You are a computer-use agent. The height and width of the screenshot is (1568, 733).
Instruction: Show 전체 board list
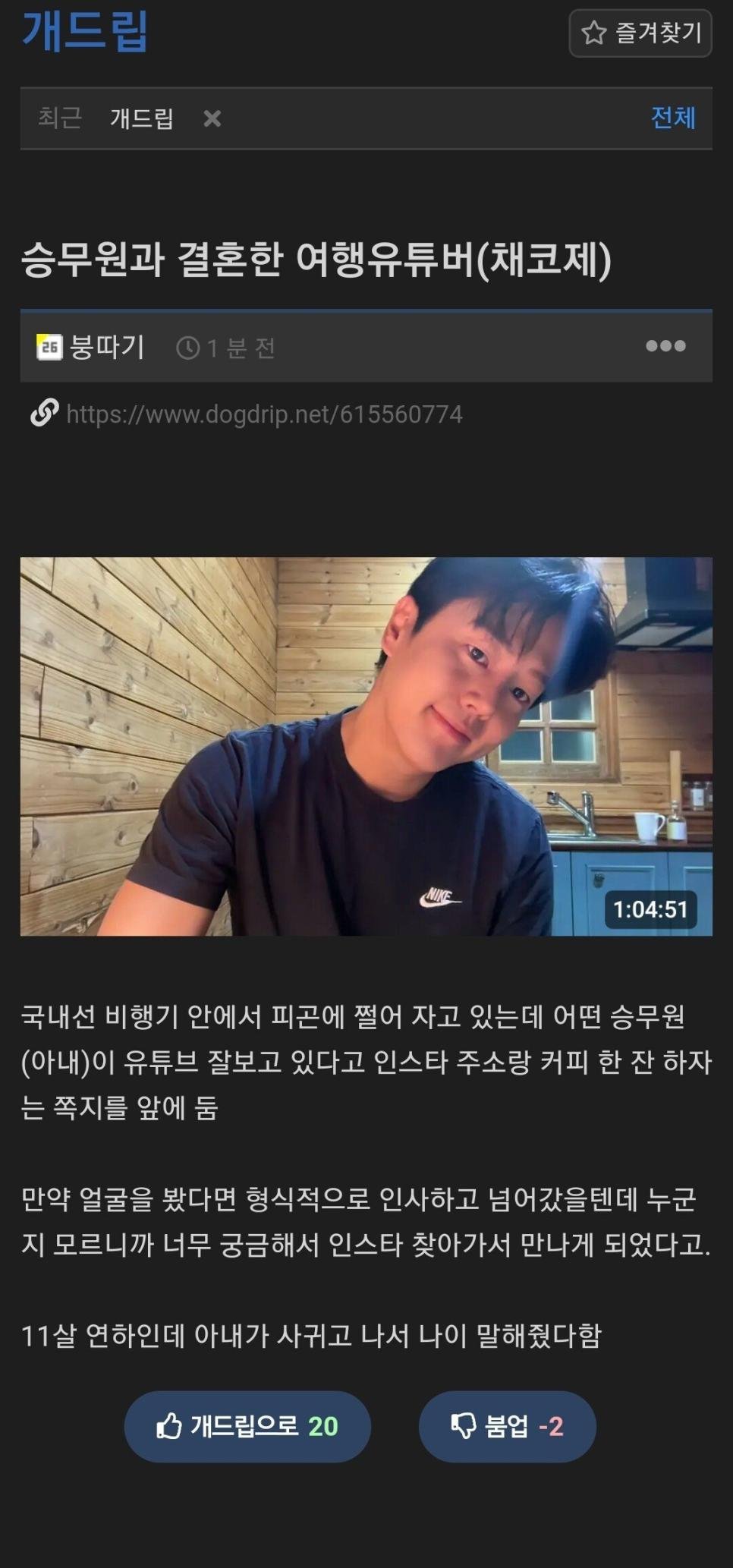tap(672, 118)
